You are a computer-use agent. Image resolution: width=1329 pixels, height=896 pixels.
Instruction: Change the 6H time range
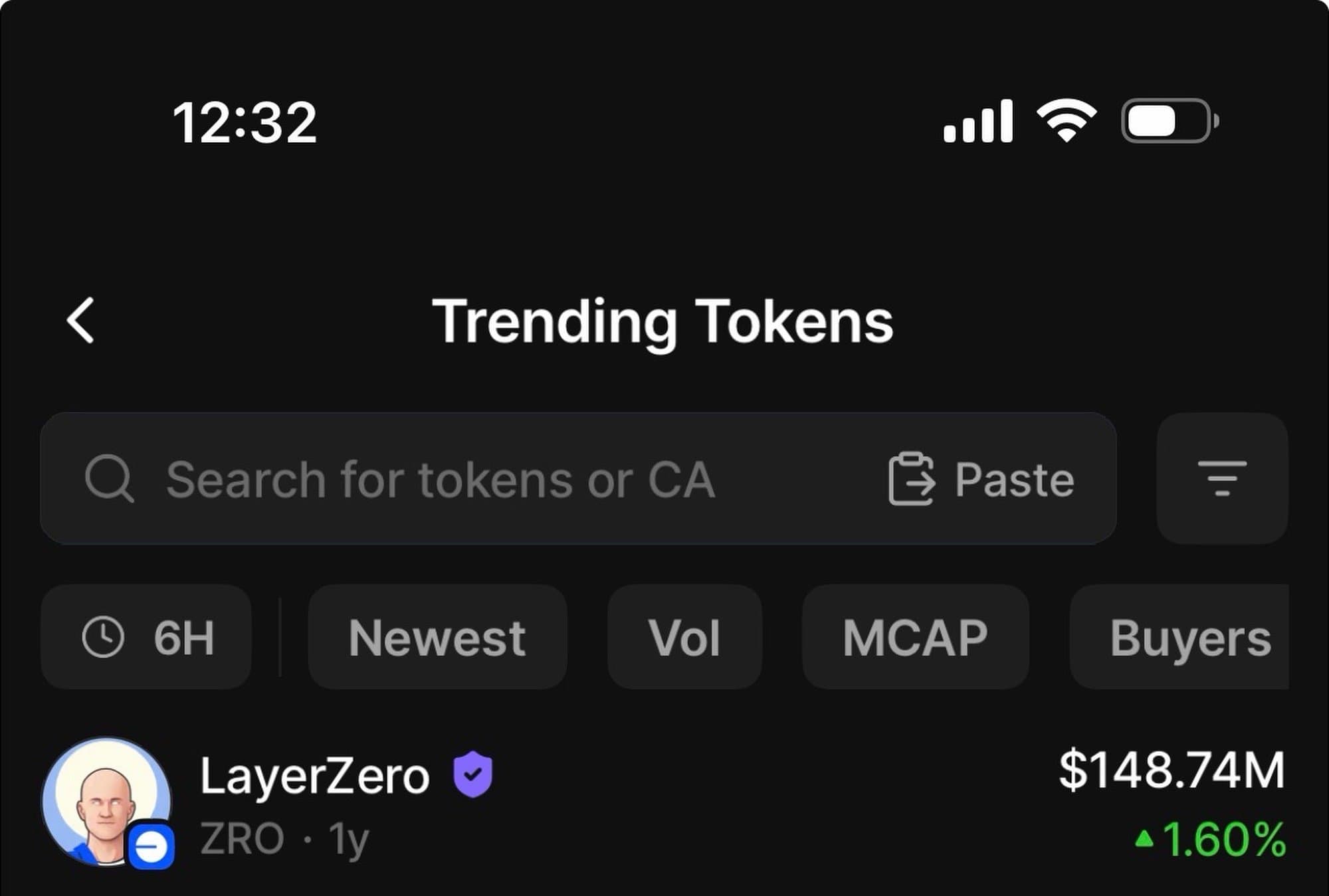coord(146,637)
